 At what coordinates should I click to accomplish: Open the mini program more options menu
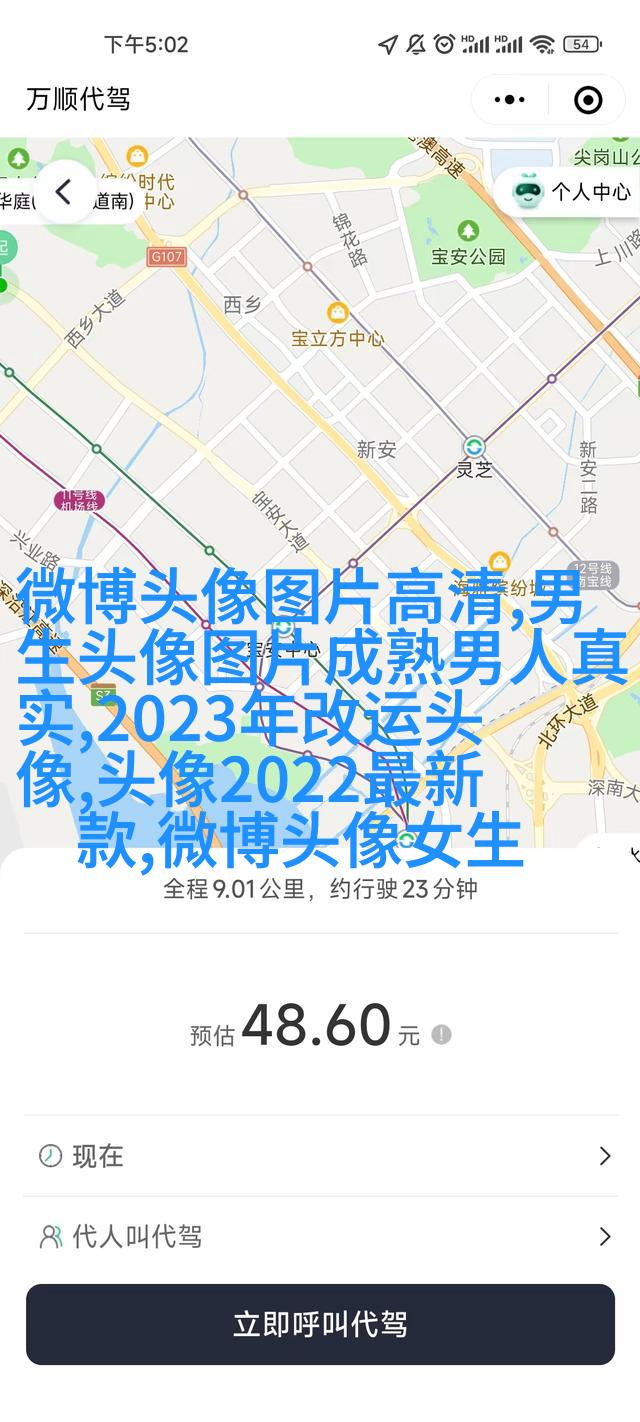tap(509, 100)
